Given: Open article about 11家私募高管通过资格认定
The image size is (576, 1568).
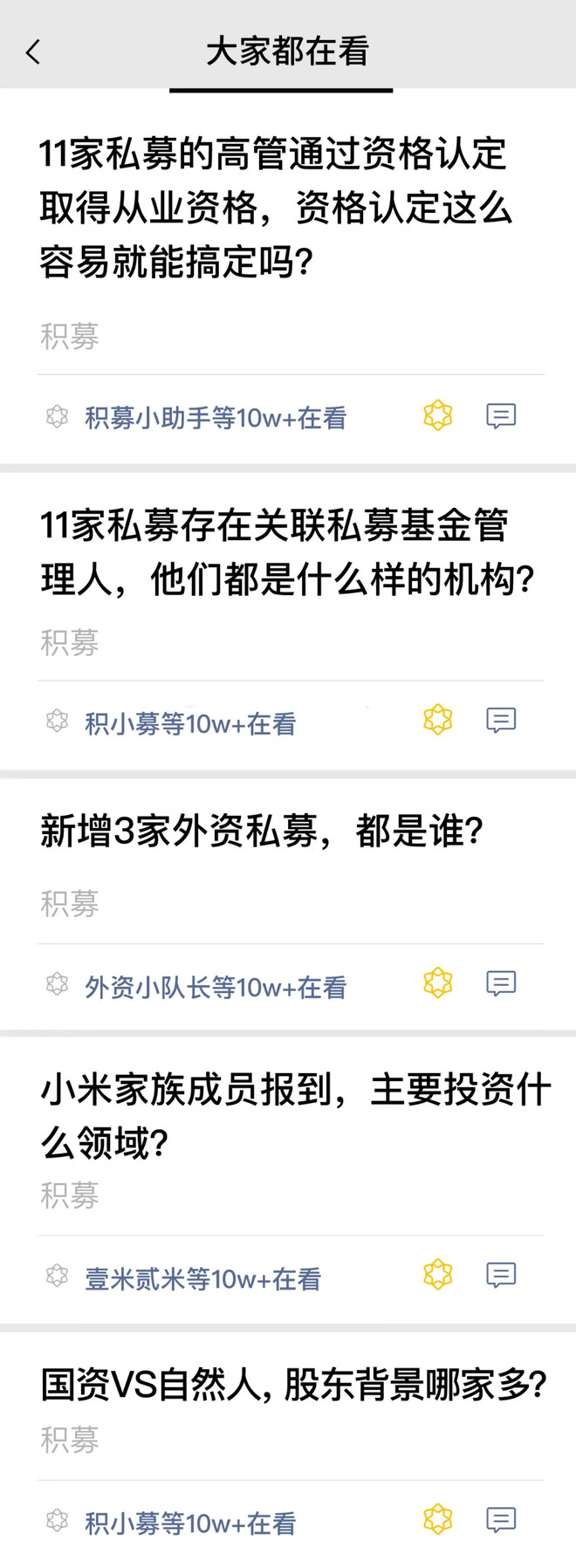Looking at the screenshot, I should (275, 208).
